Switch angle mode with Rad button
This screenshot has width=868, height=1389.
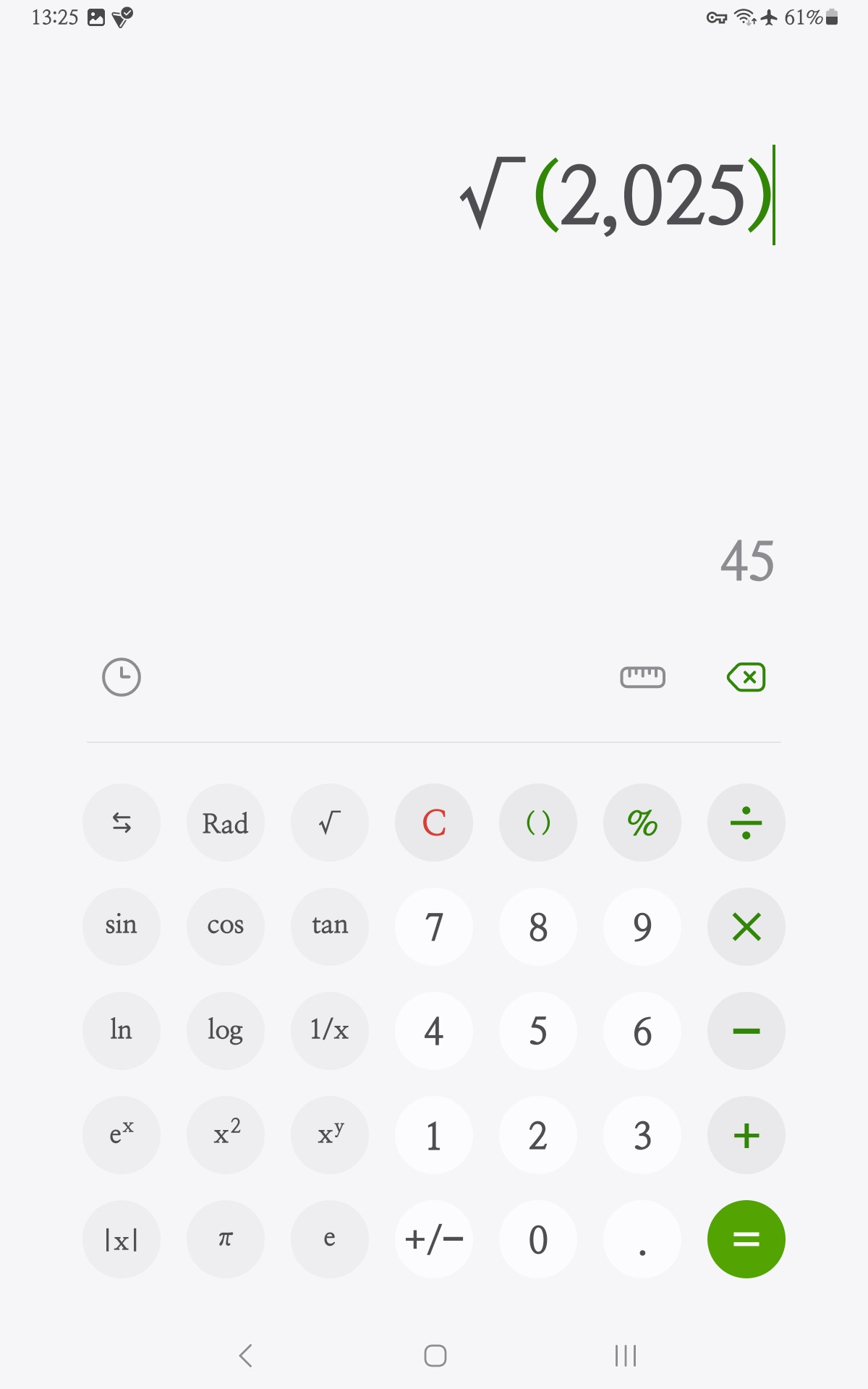(226, 823)
